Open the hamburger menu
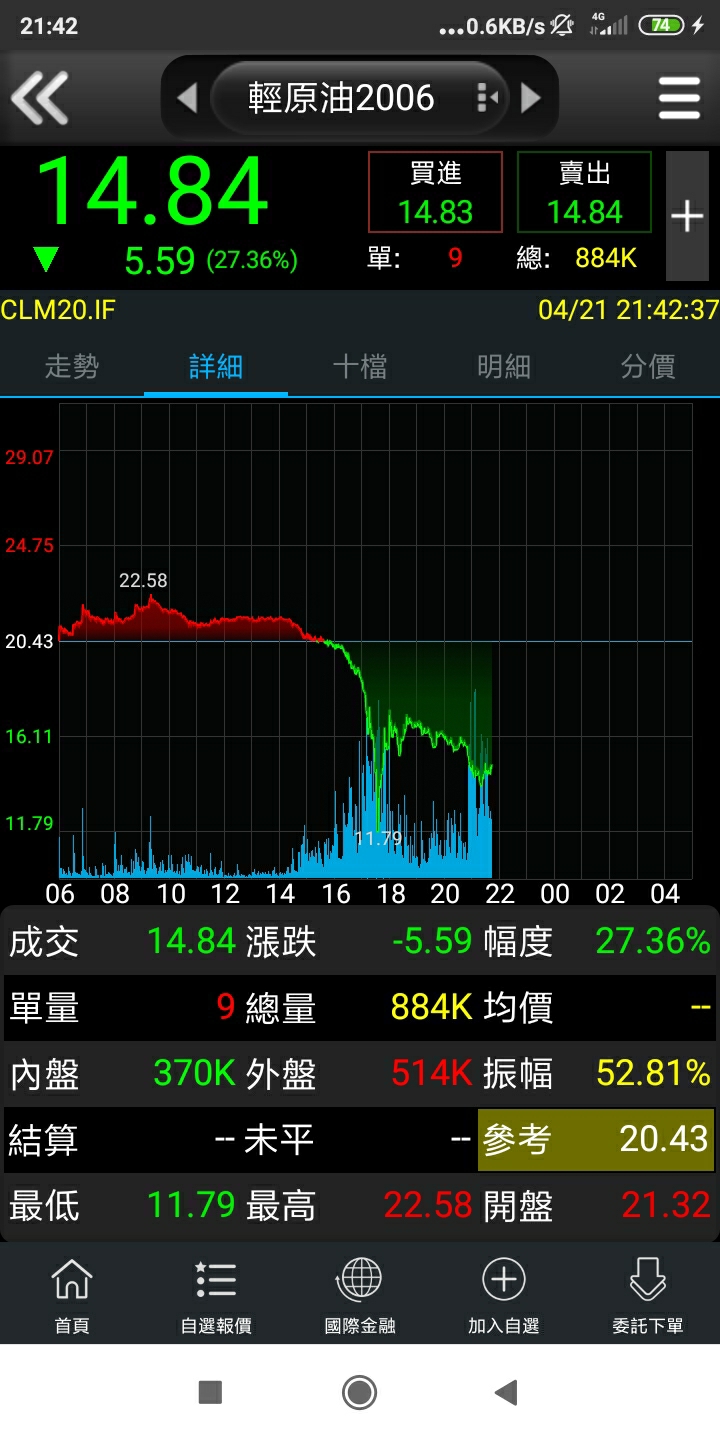Viewport: 720px width, 1440px height. 679,98
